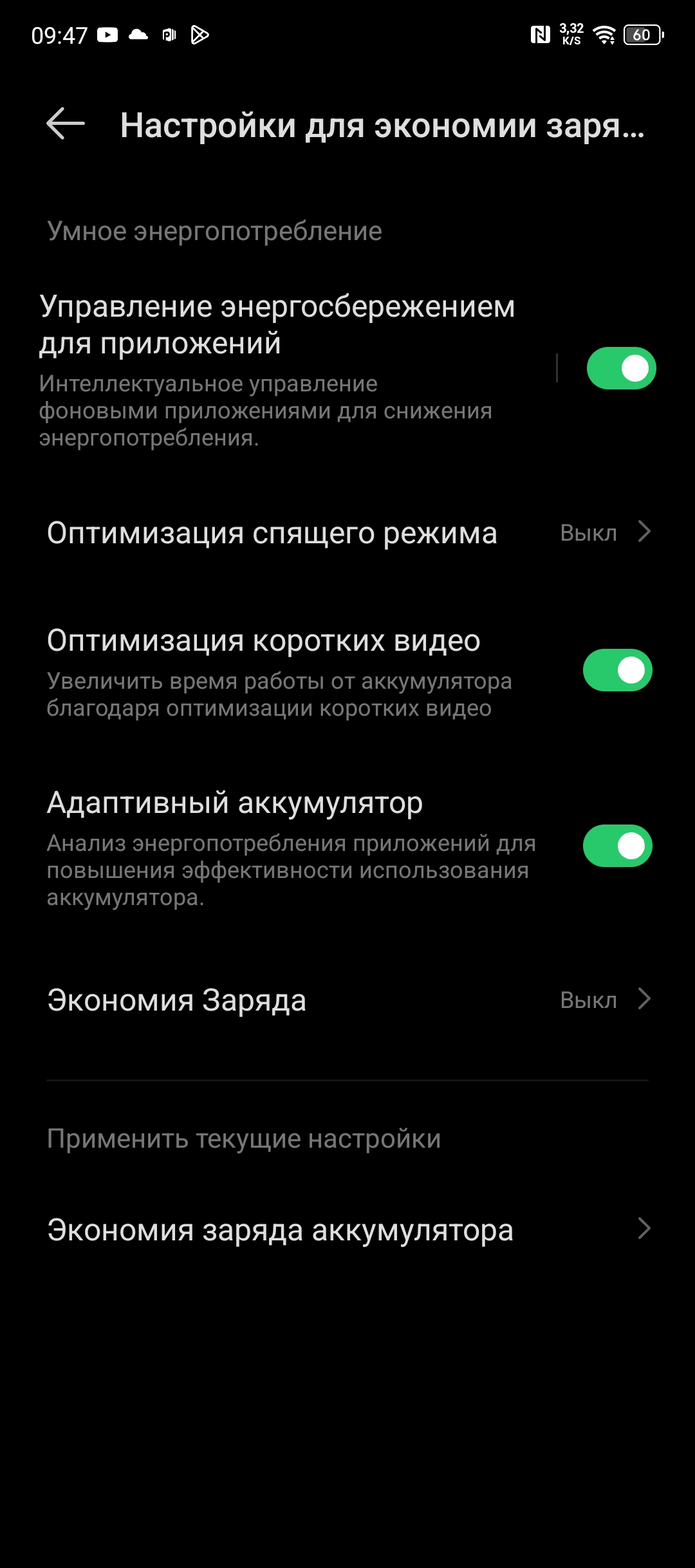The image size is (695, 1568).
Task: Open Экономия заряда аккумулятора
Action: click(x=347, y=1229)
